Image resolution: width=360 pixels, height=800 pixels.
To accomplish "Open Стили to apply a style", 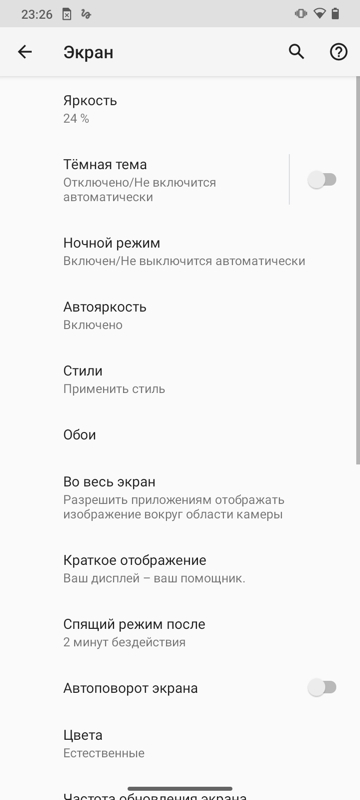I will (180, 379).
